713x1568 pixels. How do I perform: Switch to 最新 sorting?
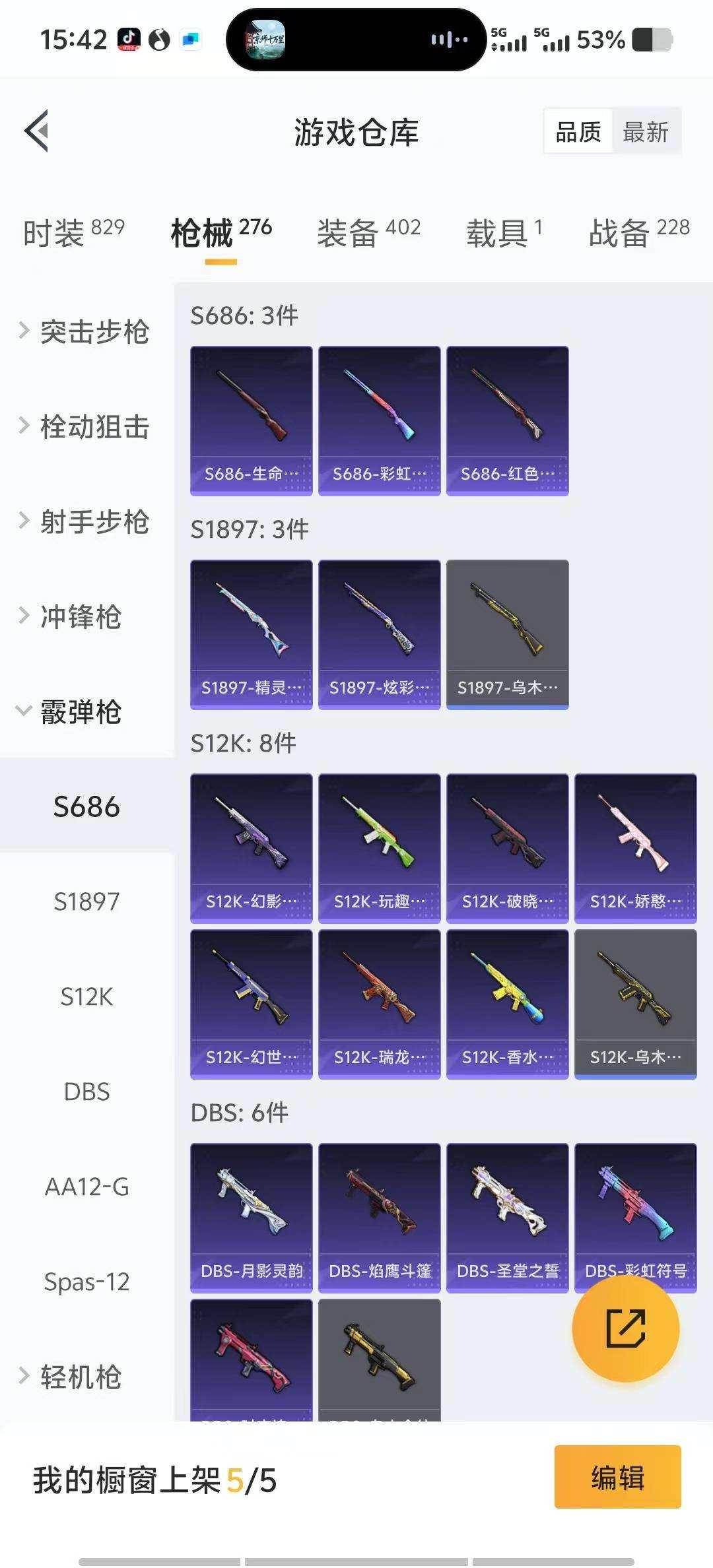[646, 131]
